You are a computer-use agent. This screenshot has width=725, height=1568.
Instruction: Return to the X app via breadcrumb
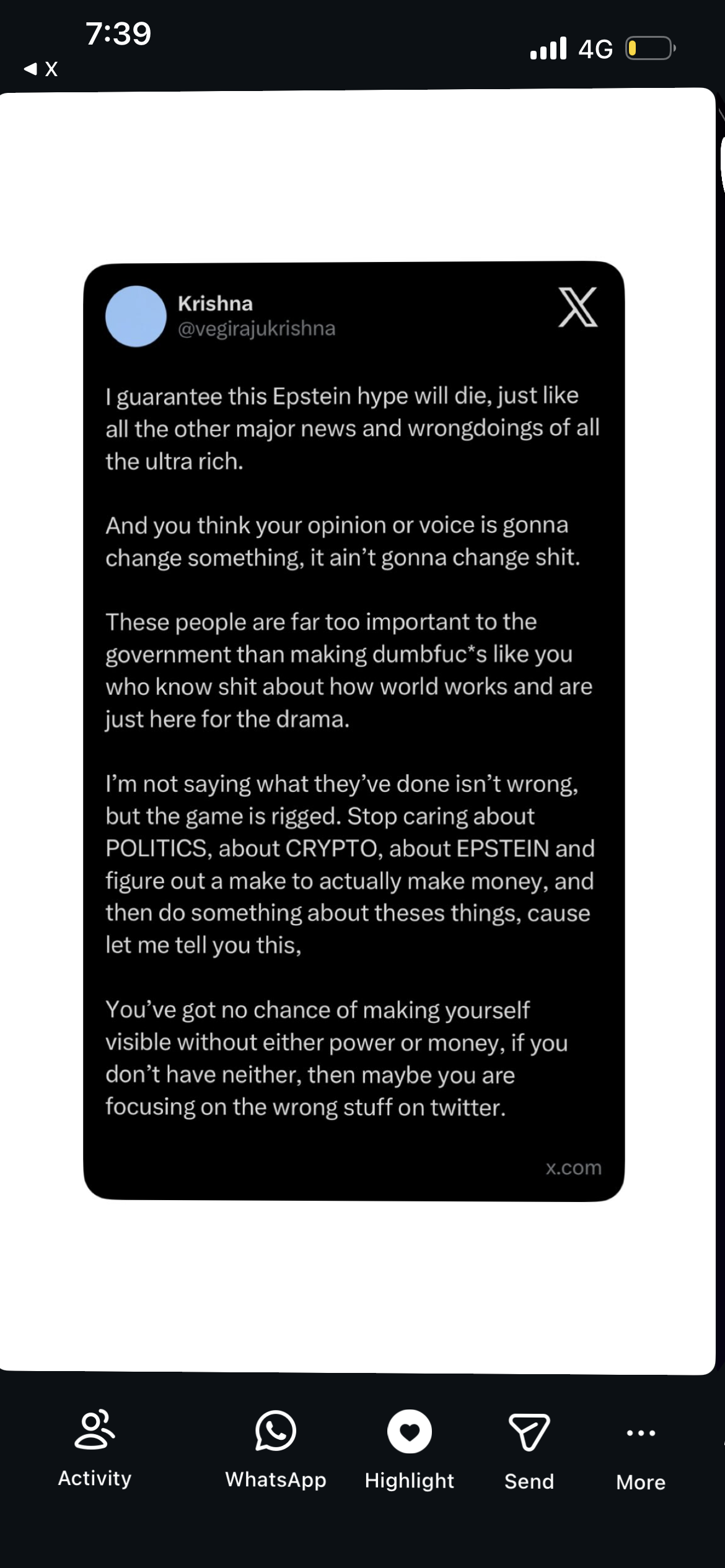(x=41, y=69)
